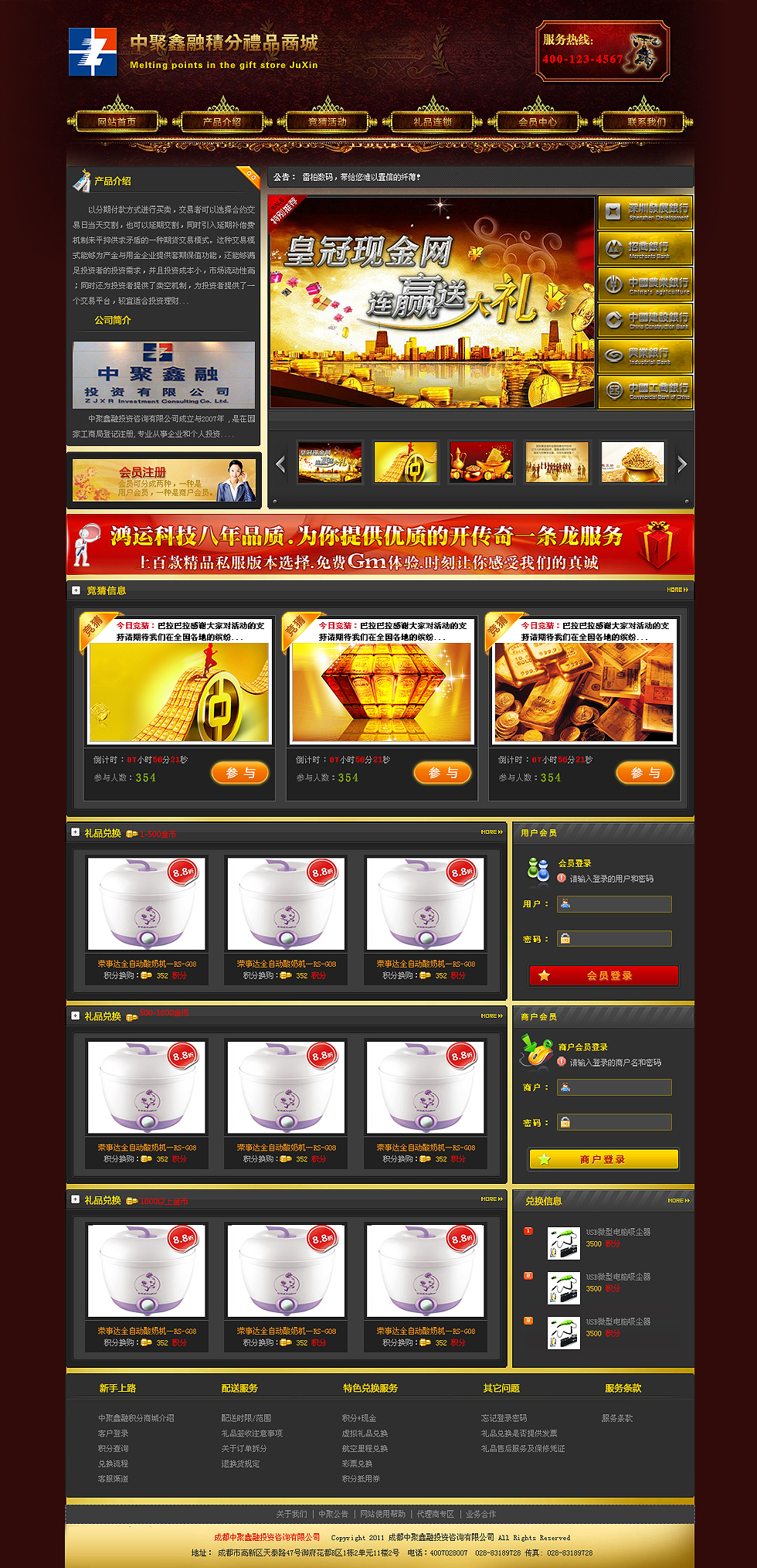Open MORE link in 兑换信息 section
This screenshot has height=1568, width=757.
(678, 1200)
